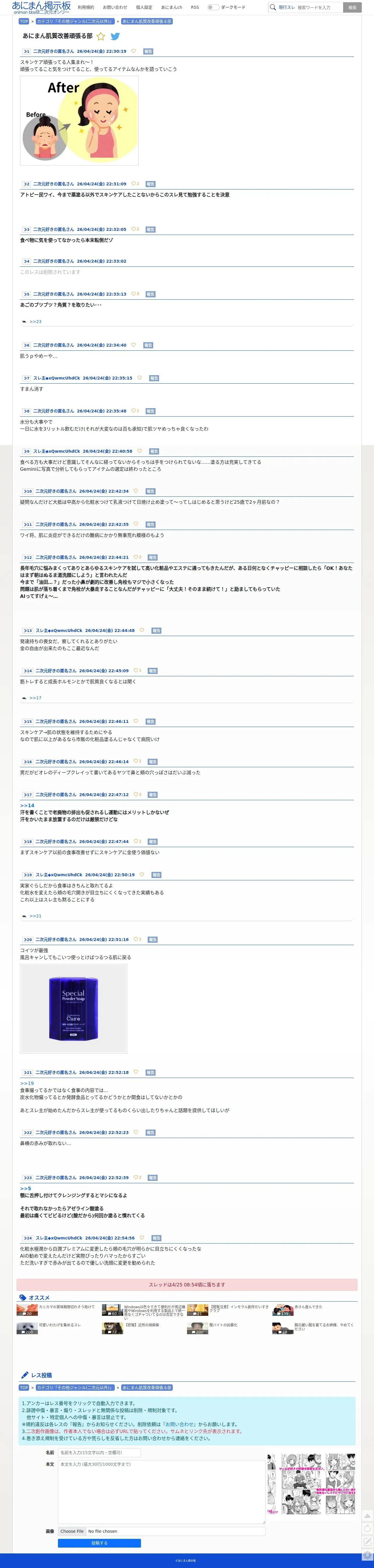Submit the reply with 投稿する
Screen dimensions: 374x1568
99,1543
